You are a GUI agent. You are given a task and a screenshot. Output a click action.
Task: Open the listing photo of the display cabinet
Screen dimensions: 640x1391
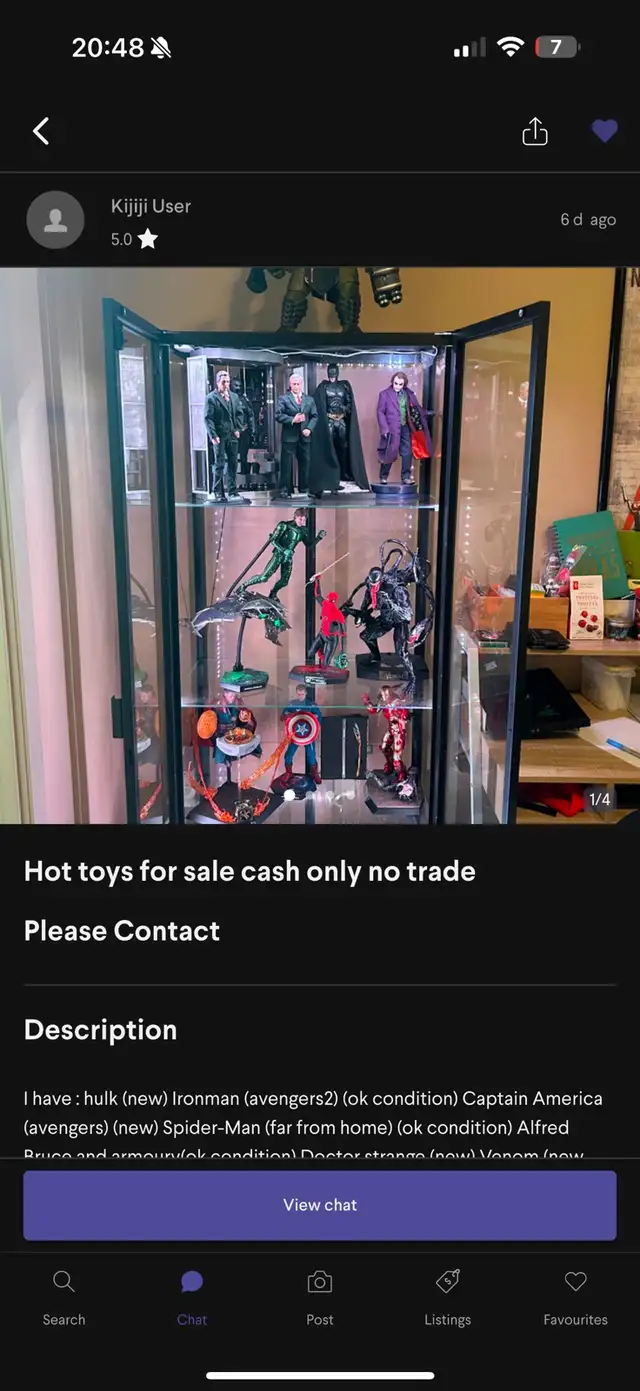coord(320,545)
